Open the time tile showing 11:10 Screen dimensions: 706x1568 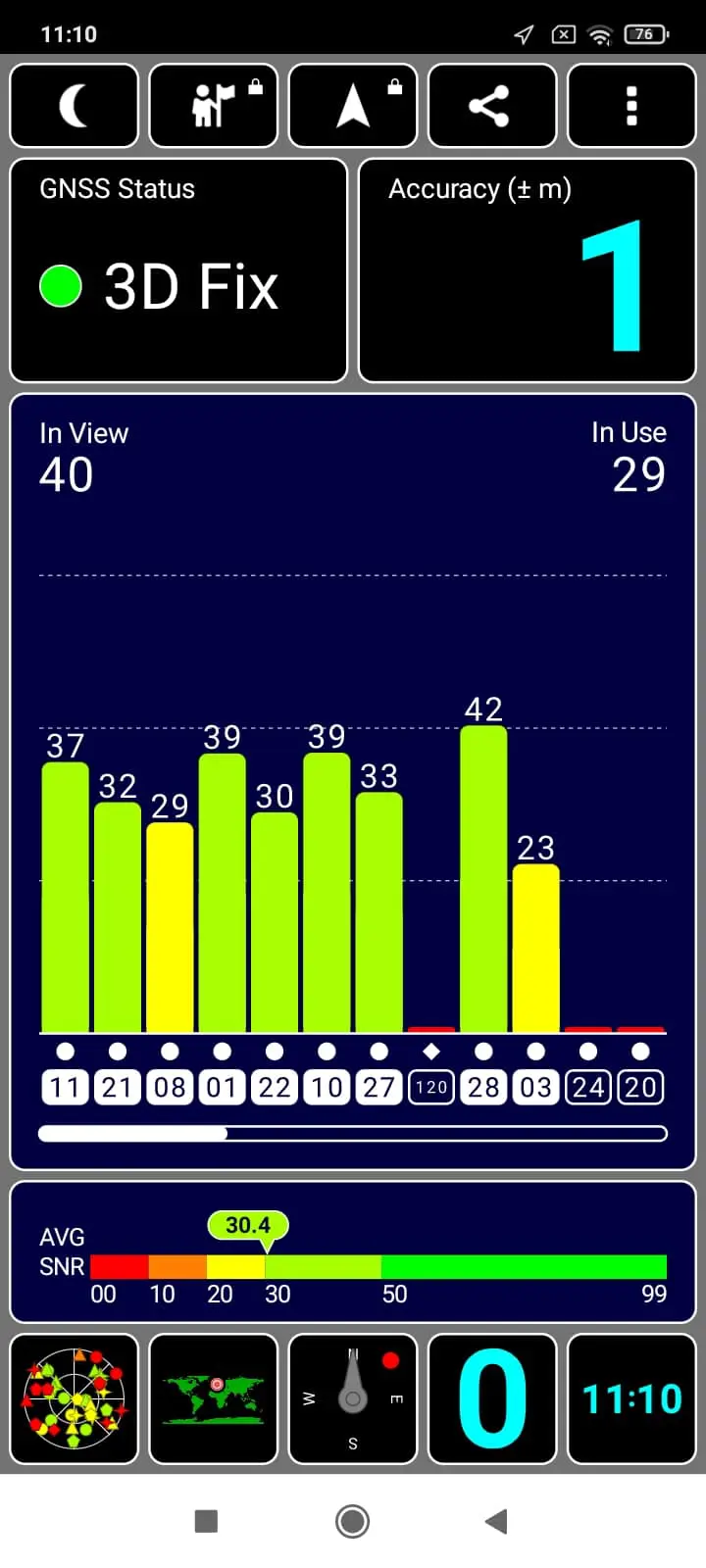[x=631, y=1398]
